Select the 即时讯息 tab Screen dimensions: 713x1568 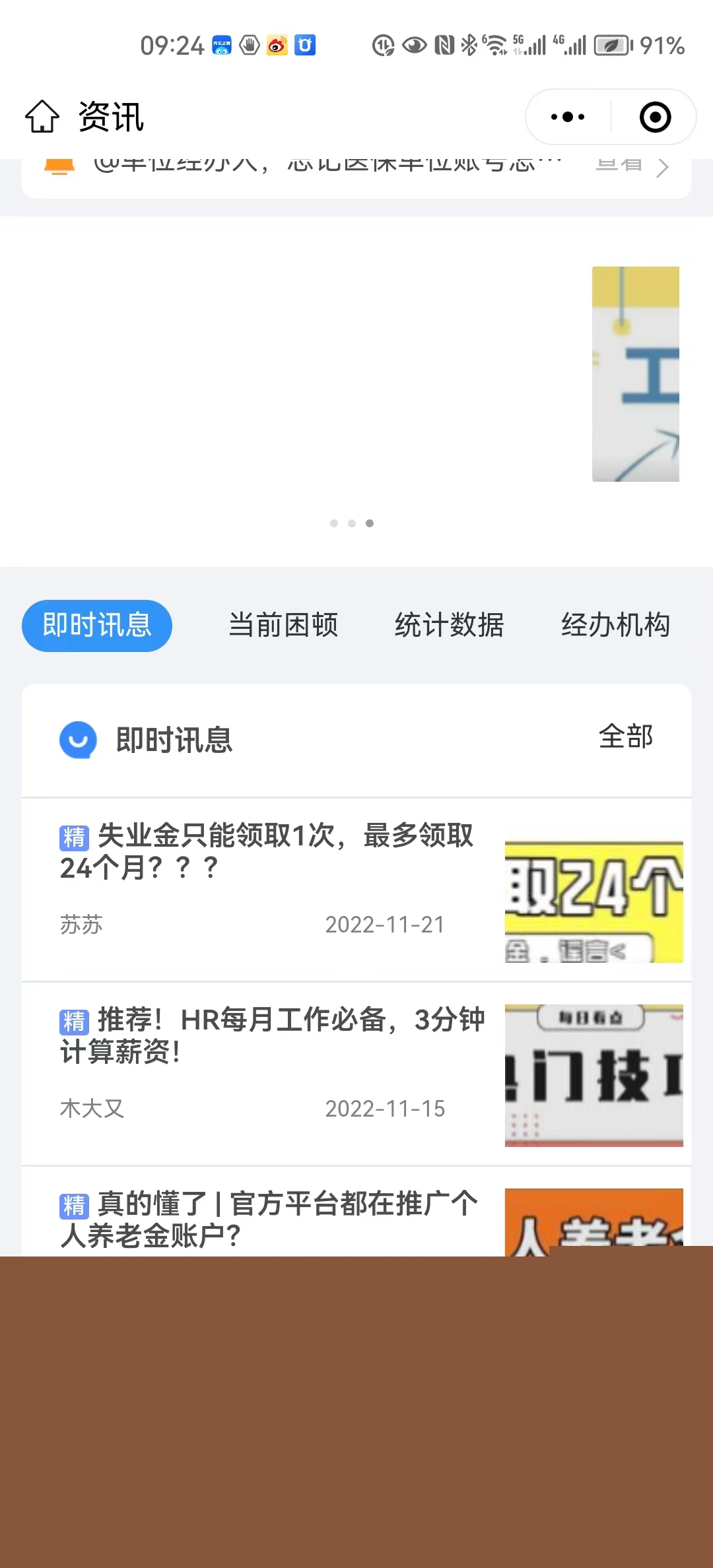[x=97, y=626]
